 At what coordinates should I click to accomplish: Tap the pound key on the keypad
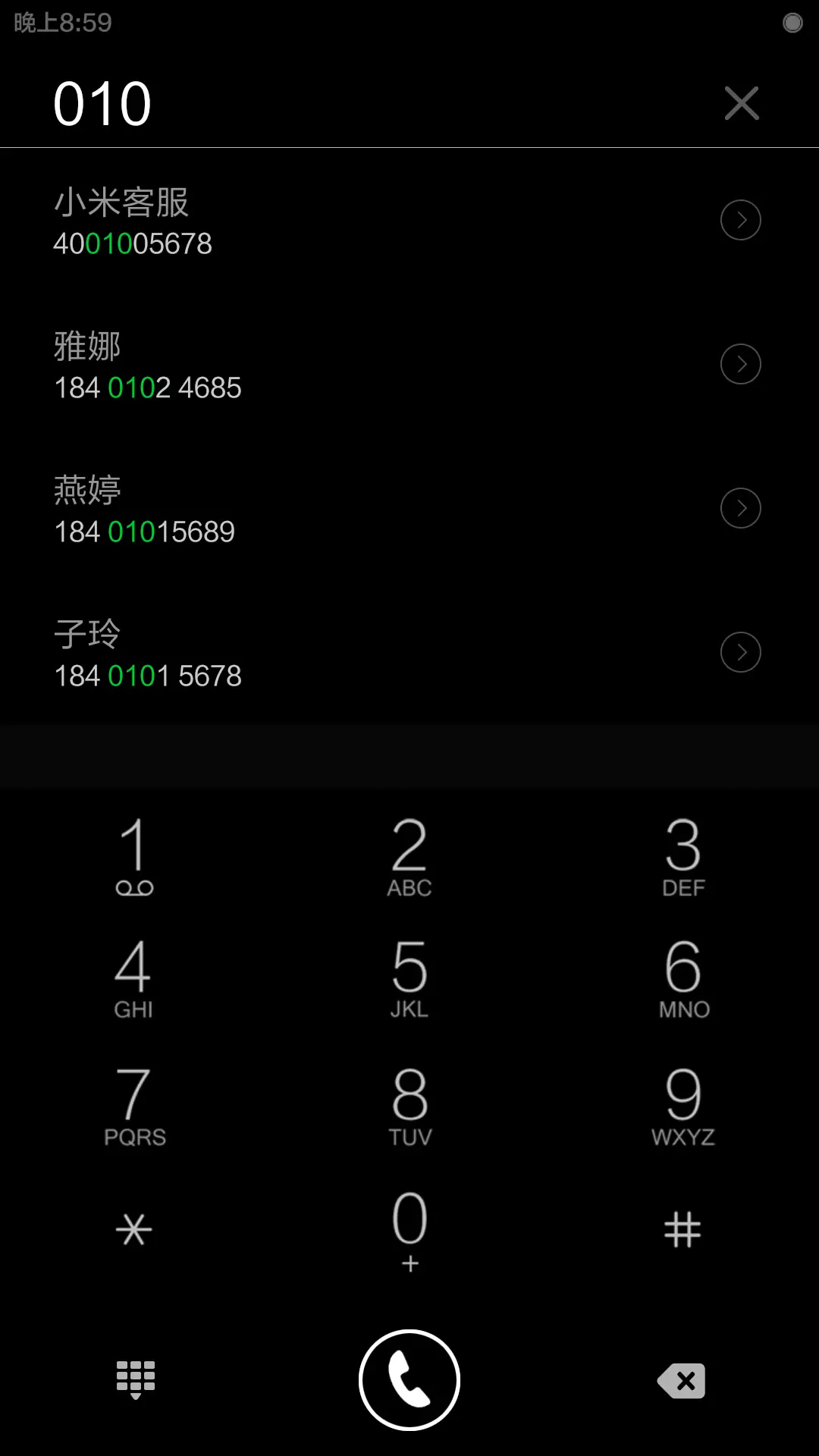(x=683, y=1228)
